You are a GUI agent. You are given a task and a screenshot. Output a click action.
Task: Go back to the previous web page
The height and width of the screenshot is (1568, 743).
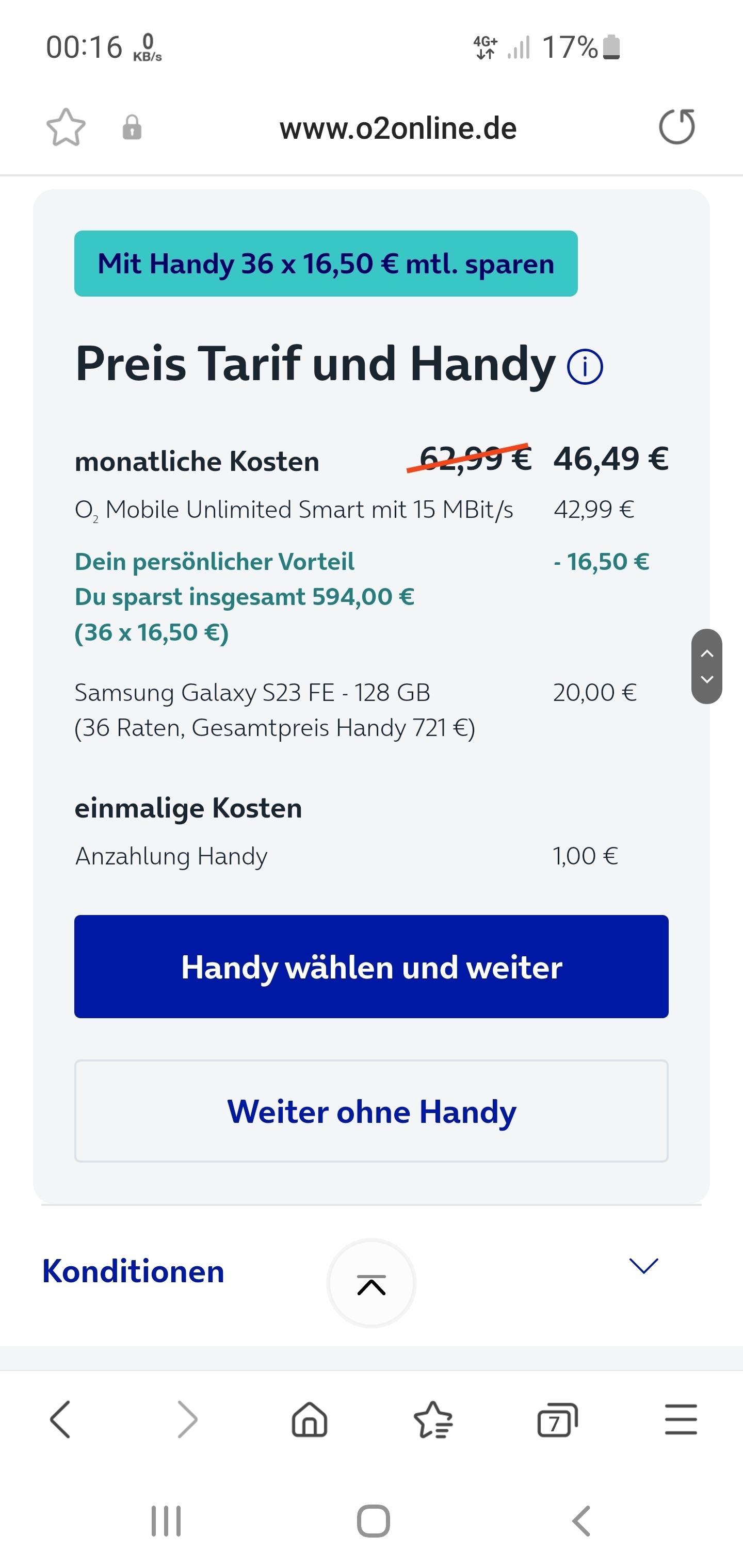(60, 1419)
